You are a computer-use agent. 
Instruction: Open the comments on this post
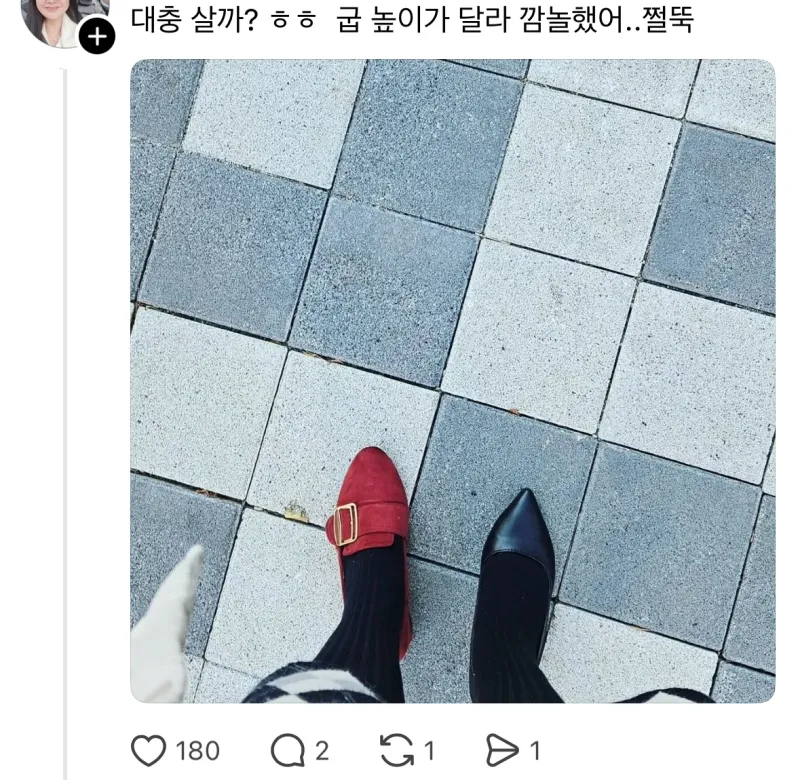coord(287,751)
